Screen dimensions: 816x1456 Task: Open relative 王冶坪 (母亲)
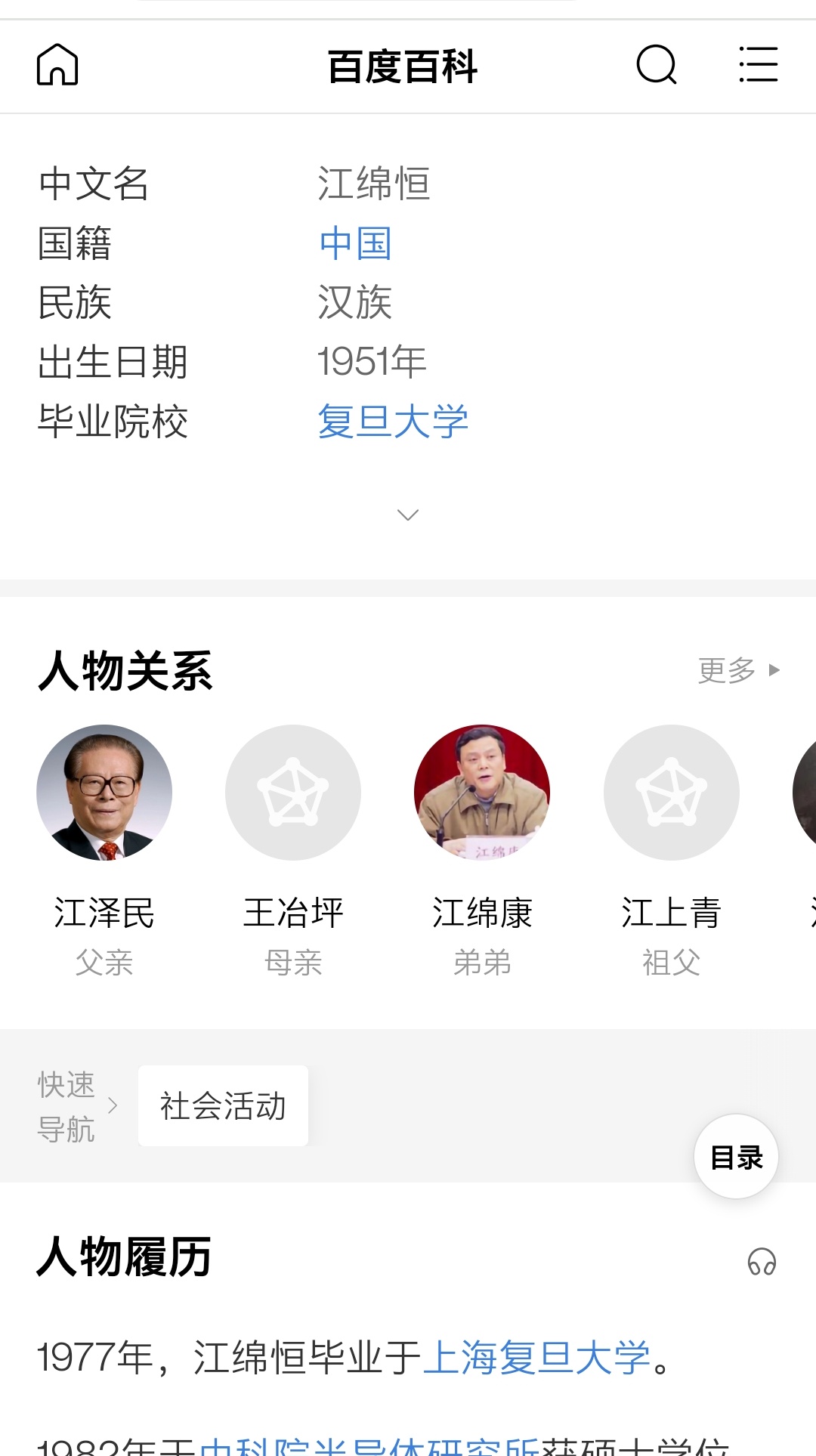point(293,851)
